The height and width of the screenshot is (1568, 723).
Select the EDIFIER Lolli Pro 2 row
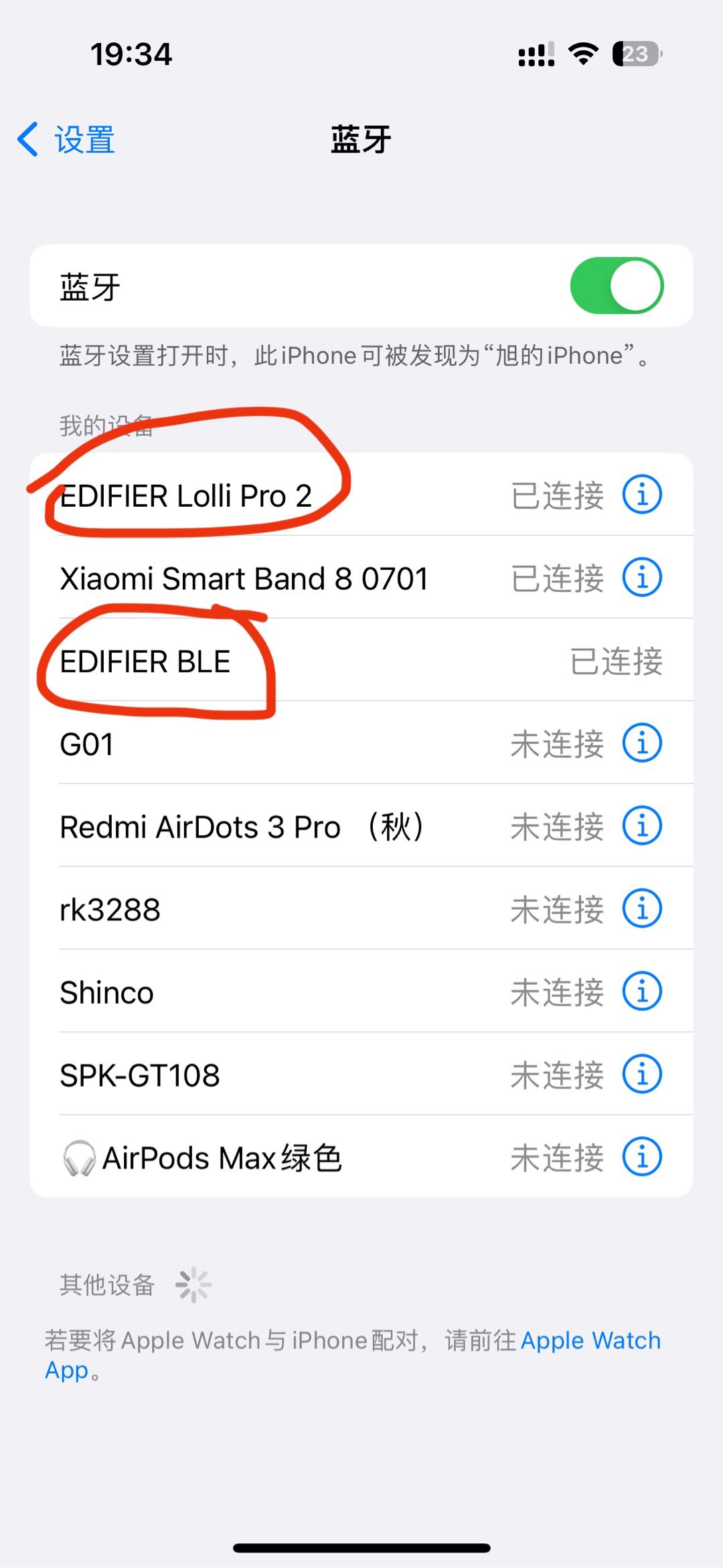(x=361, y=495)
